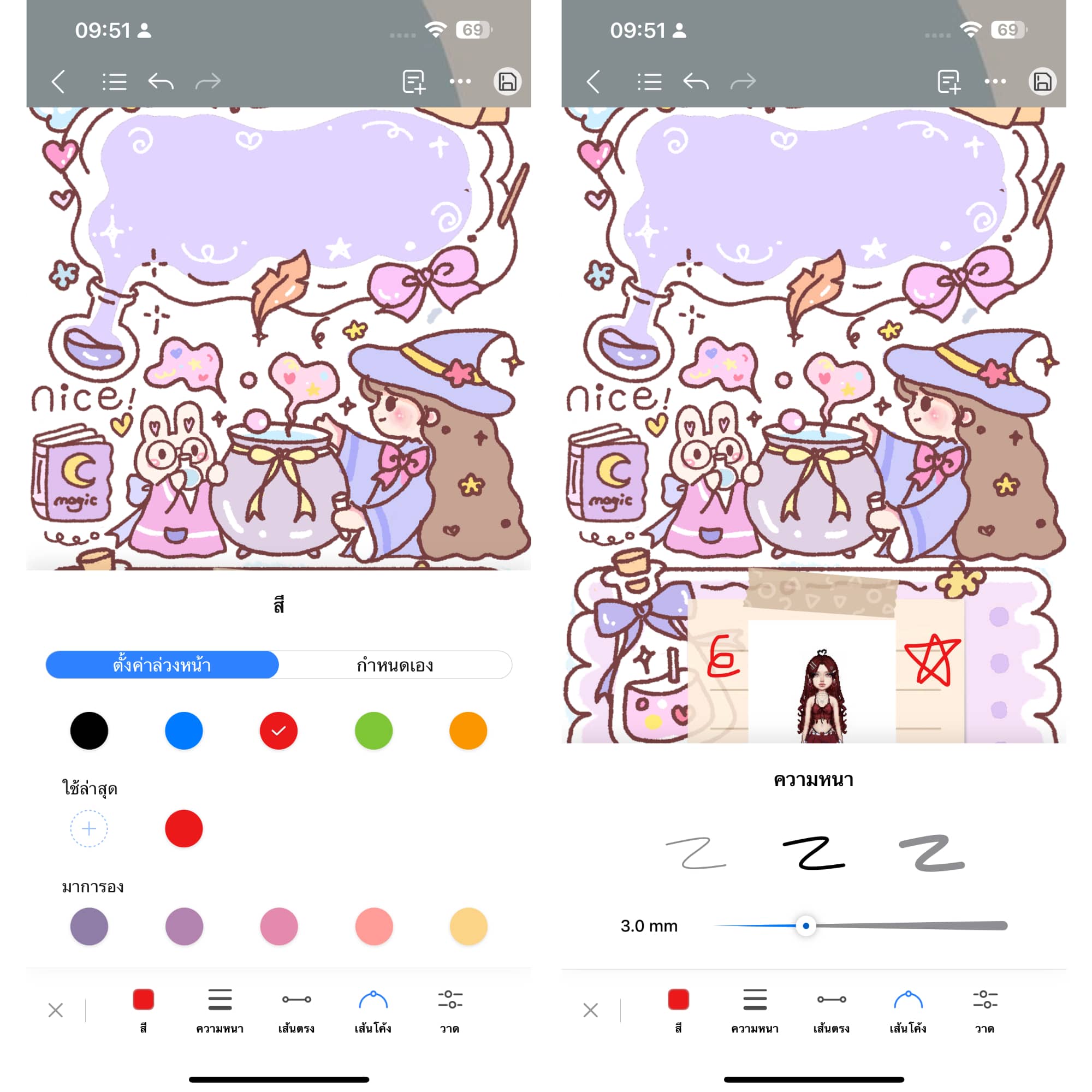Pick the pink swatch under มาการอง
Screen dimensions: 1092x1092
tap(278, 927)
